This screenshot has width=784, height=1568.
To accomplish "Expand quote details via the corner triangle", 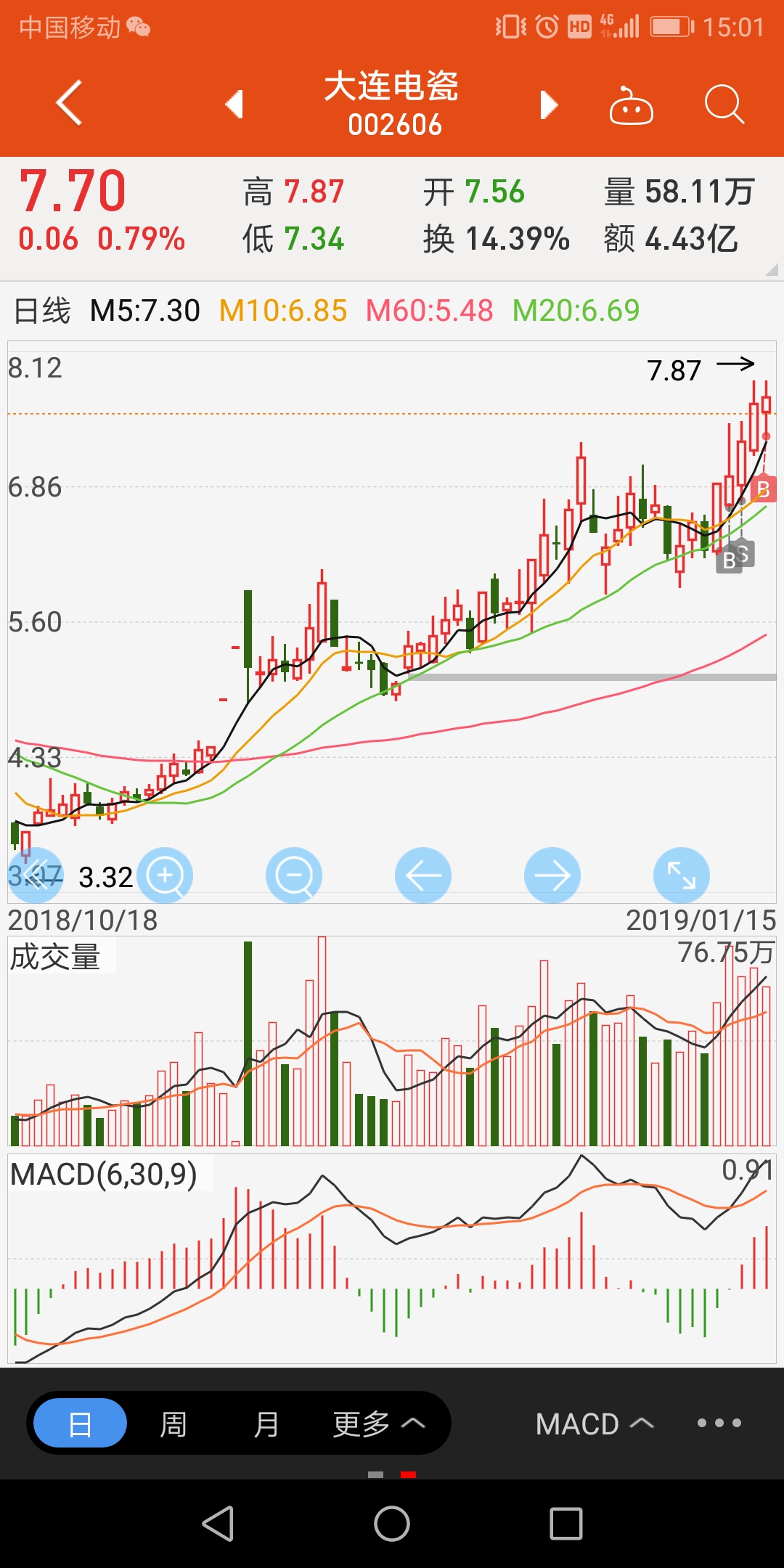I will [772, 269].
